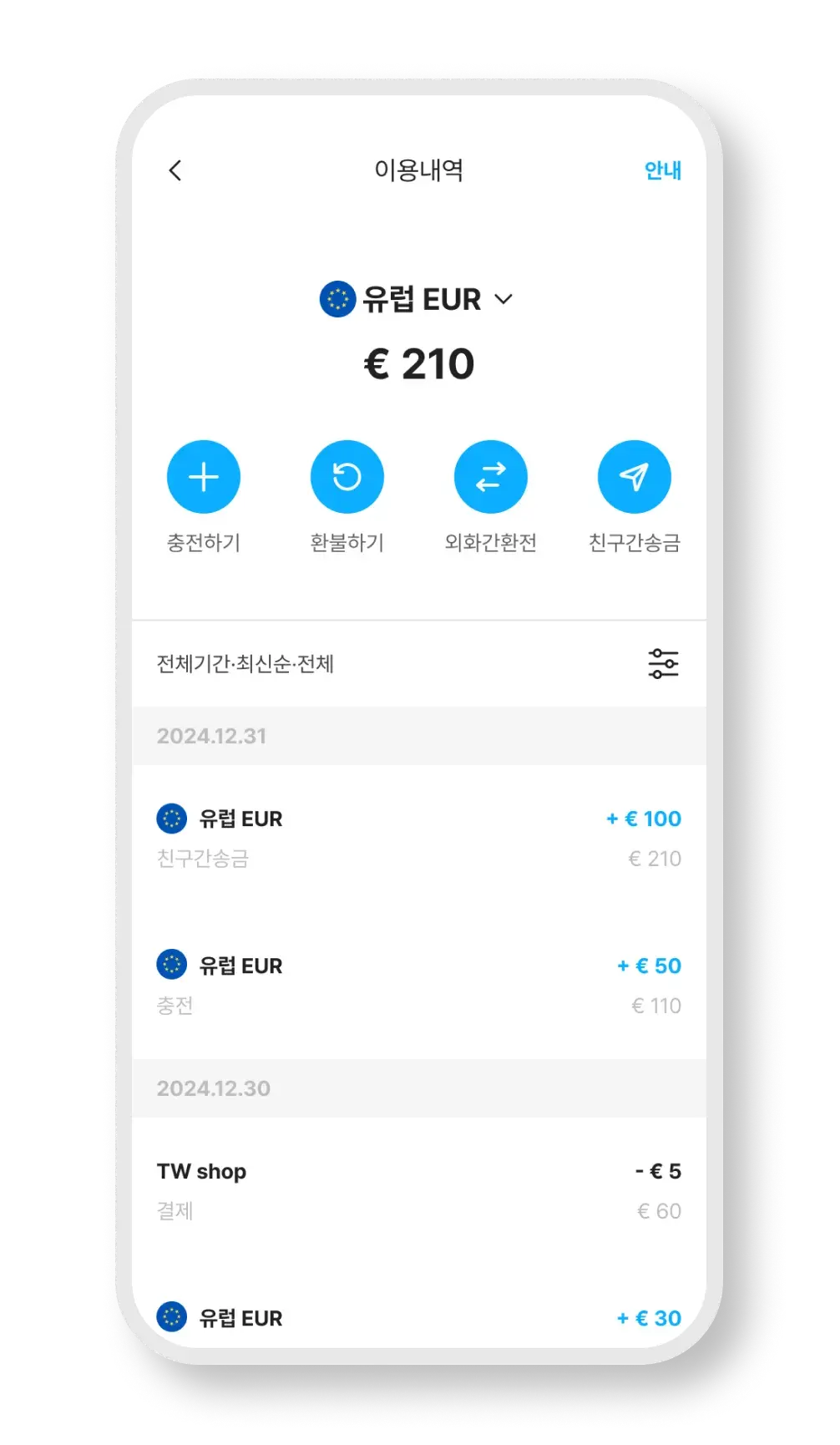The image size is (840, 1445).
Task: Tap the 충전하기 plus button
Action: point(203,477)
